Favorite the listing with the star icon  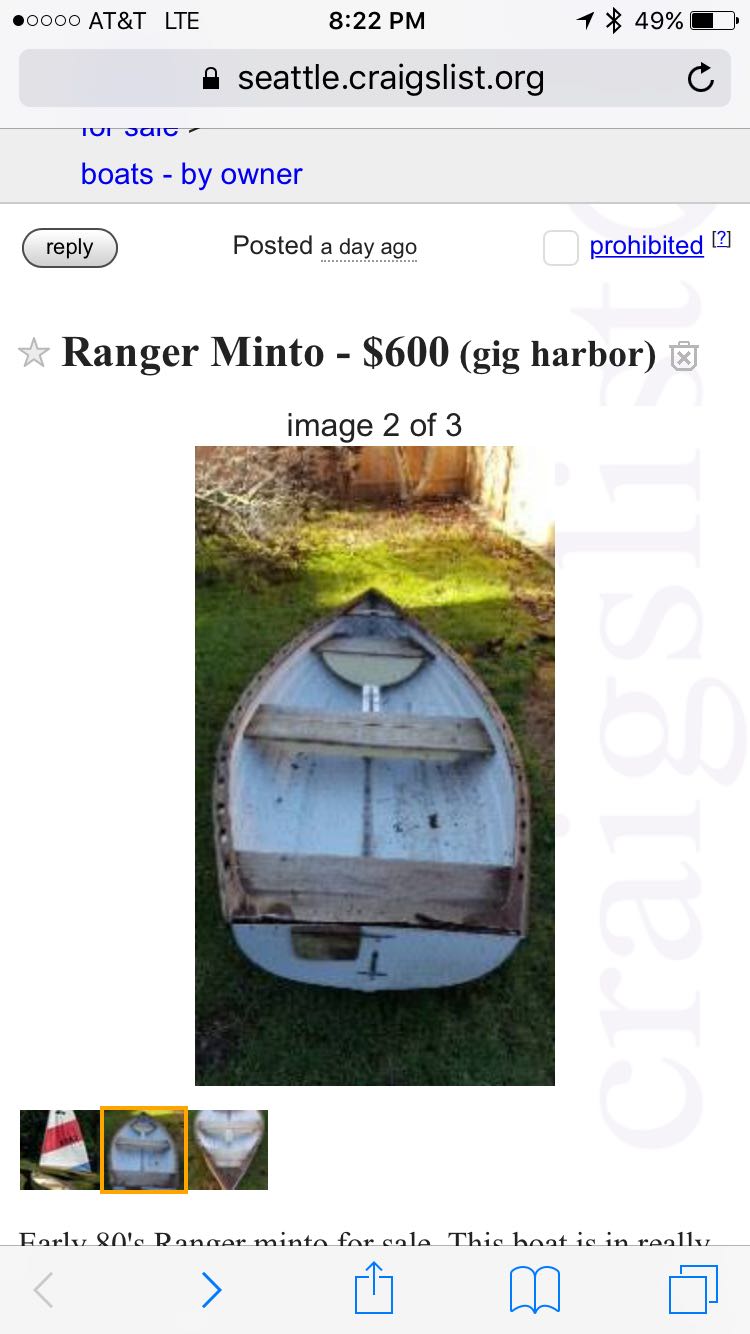click(34, 353)
